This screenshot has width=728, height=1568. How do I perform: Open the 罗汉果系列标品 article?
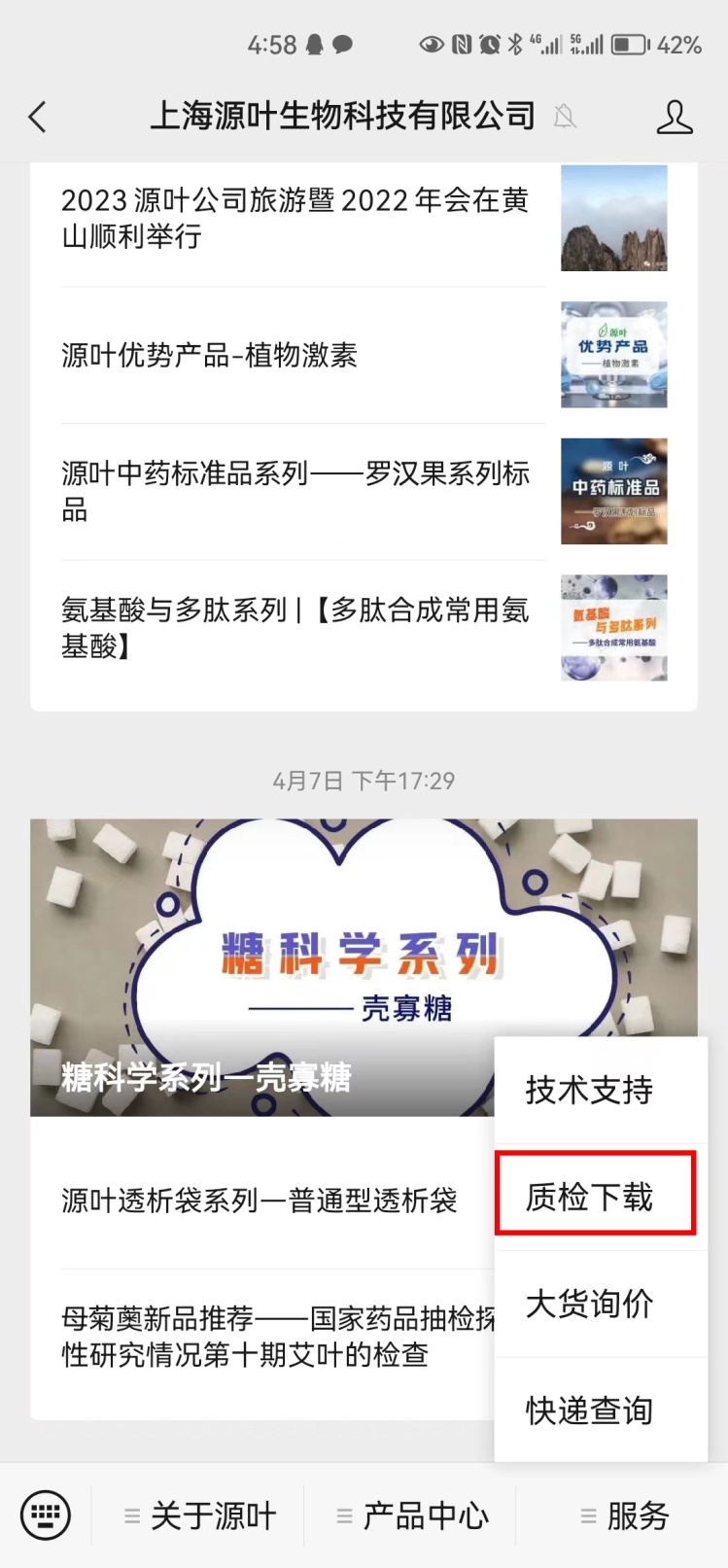click(295, 491)
